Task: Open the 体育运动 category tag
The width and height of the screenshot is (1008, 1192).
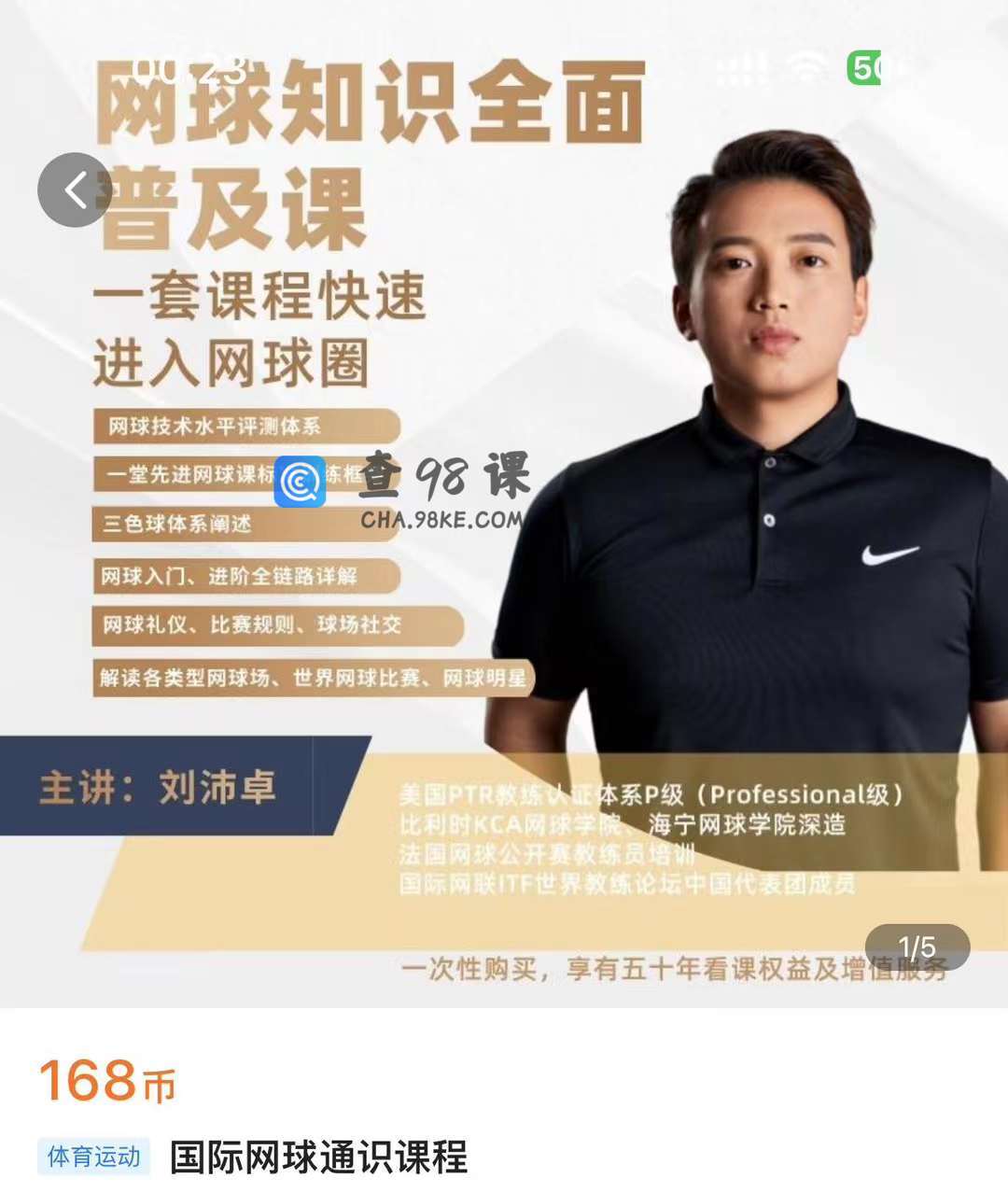Action: [94, 1157]
